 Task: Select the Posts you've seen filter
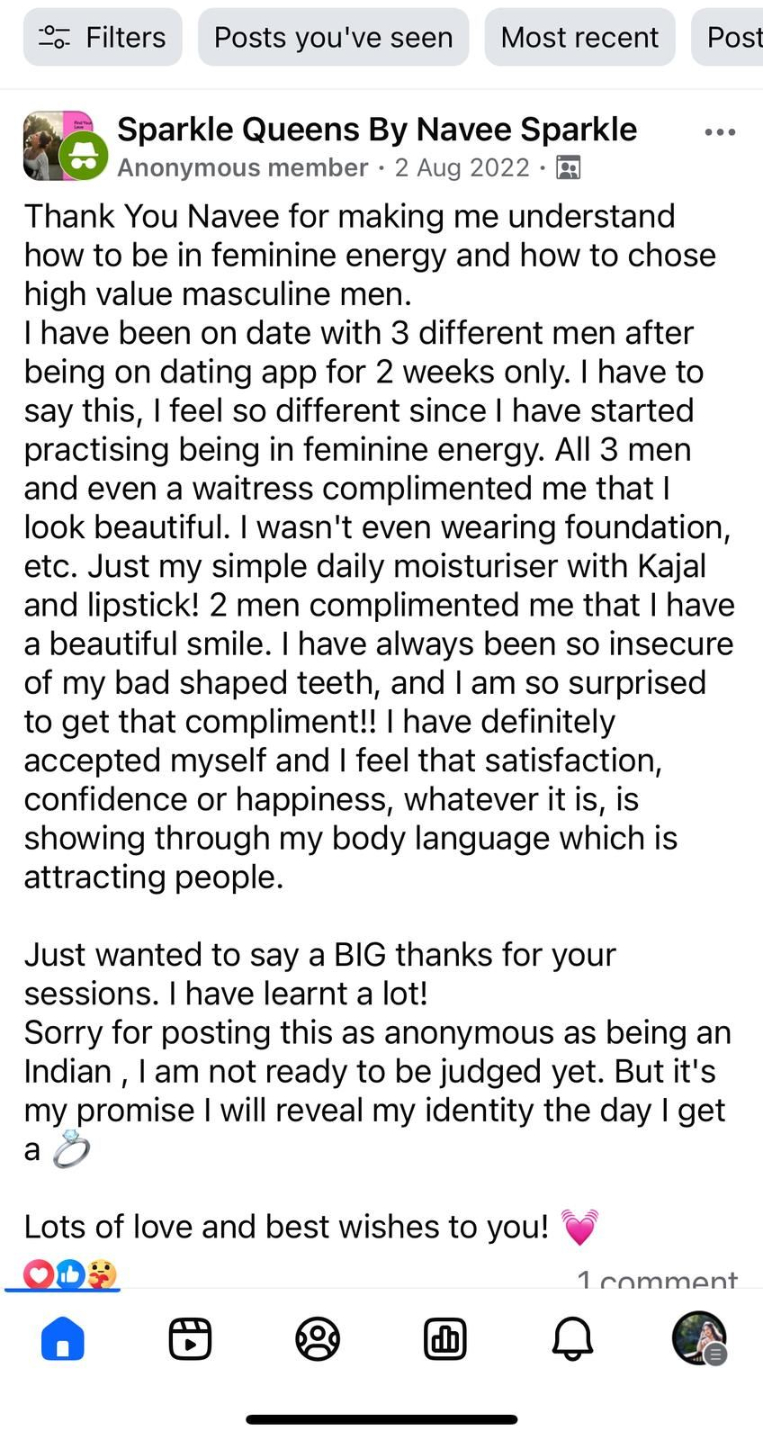333,38
